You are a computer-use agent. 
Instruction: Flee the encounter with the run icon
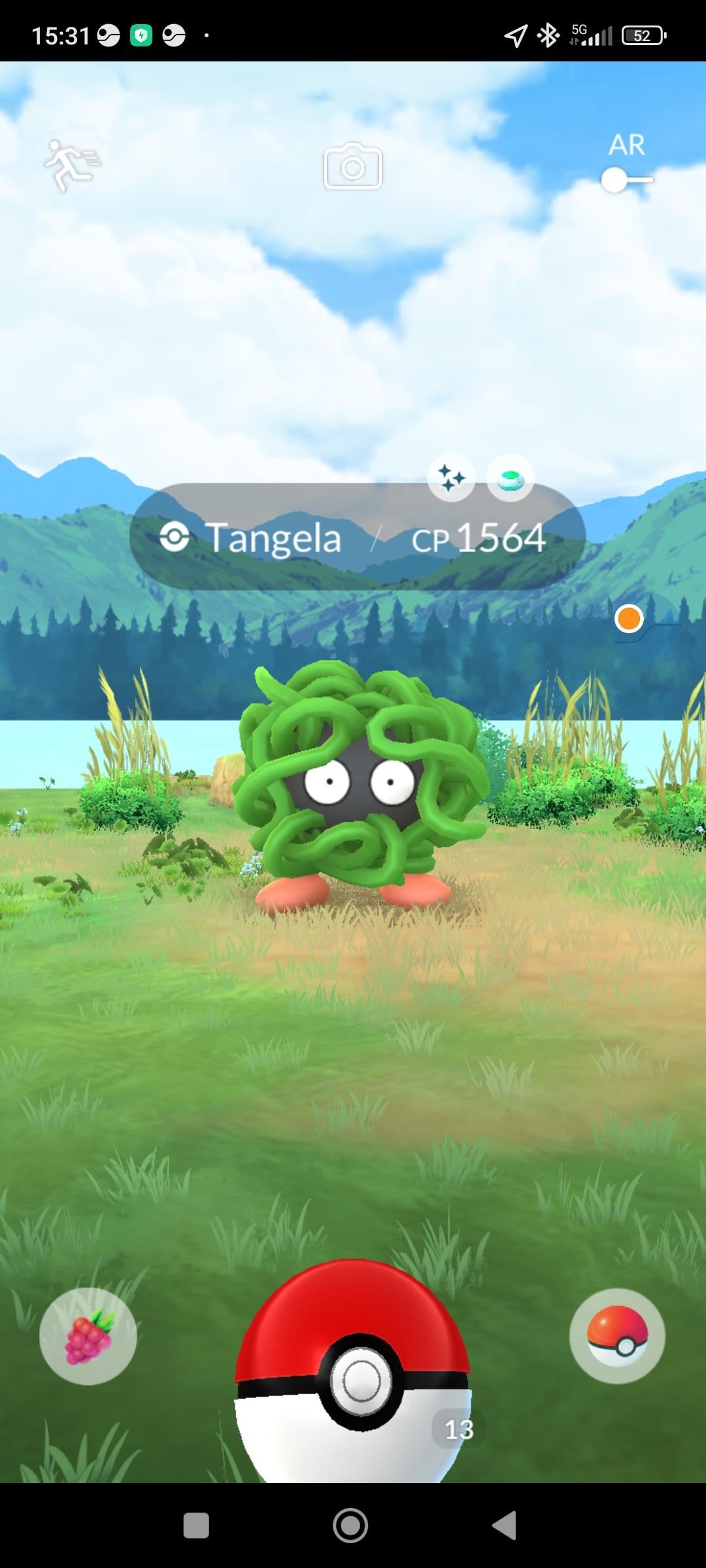[x=71, y=165]
